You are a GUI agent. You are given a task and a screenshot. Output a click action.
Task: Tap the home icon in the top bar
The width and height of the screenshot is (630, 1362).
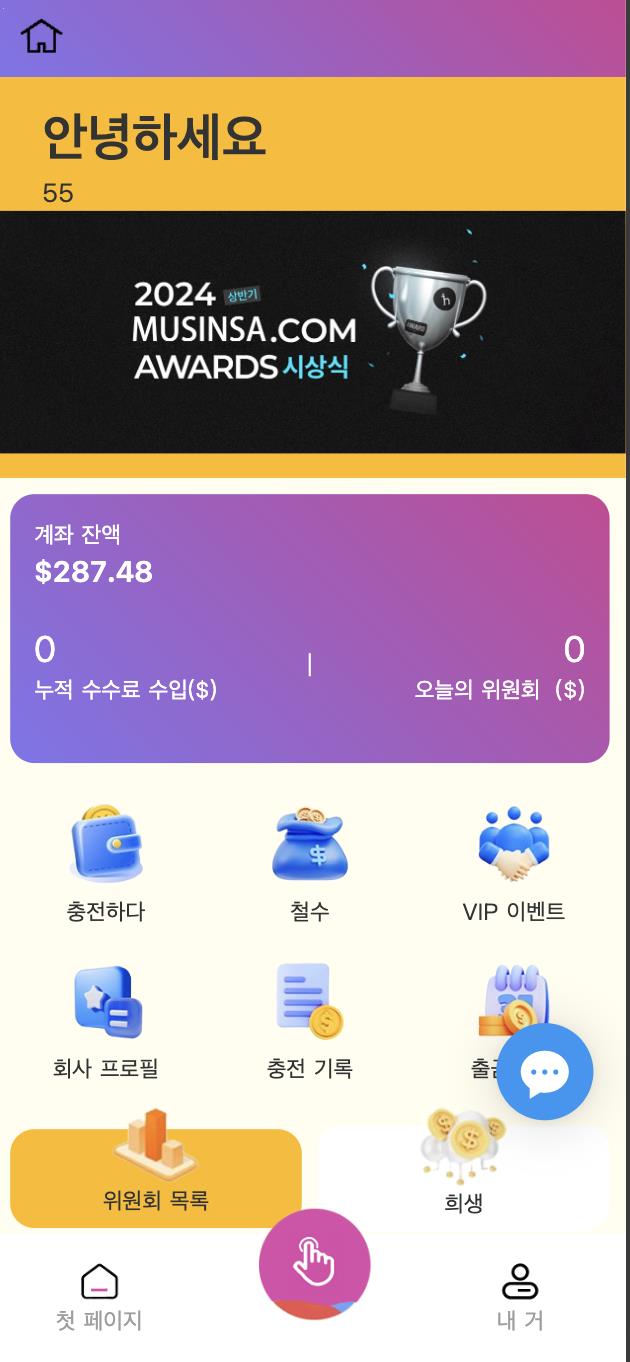42,37
